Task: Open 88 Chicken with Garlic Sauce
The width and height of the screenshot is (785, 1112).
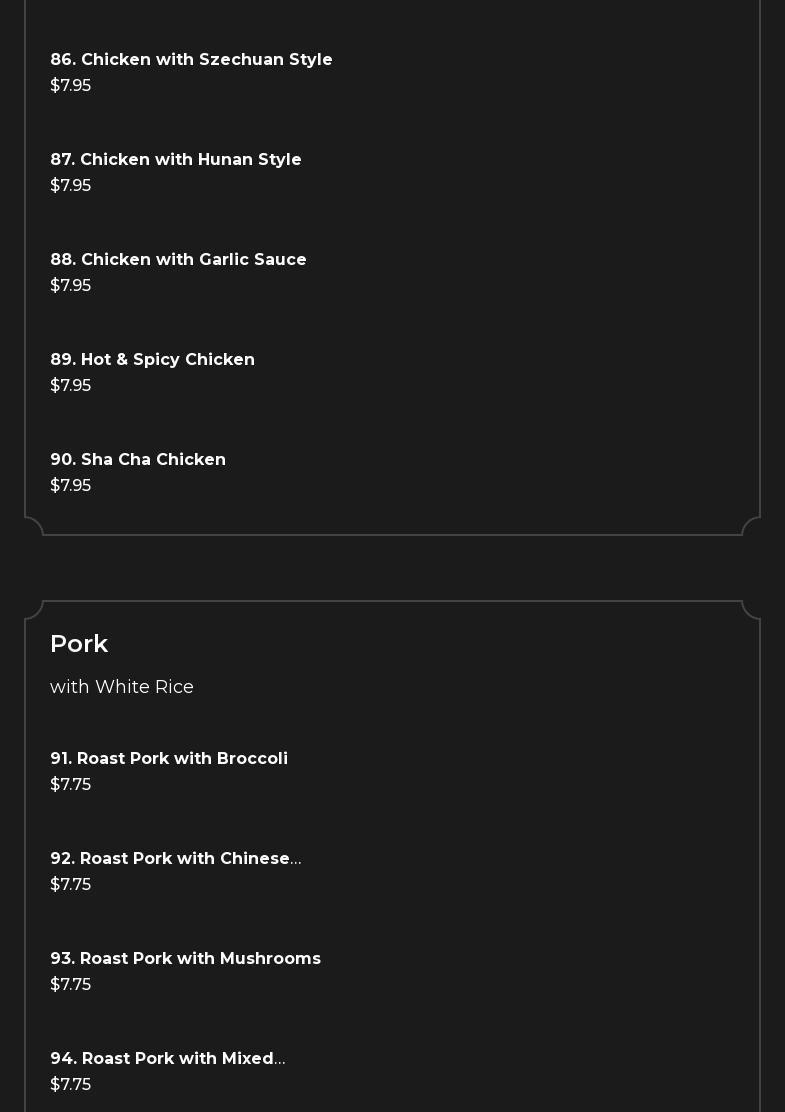Action: [178, 260]
